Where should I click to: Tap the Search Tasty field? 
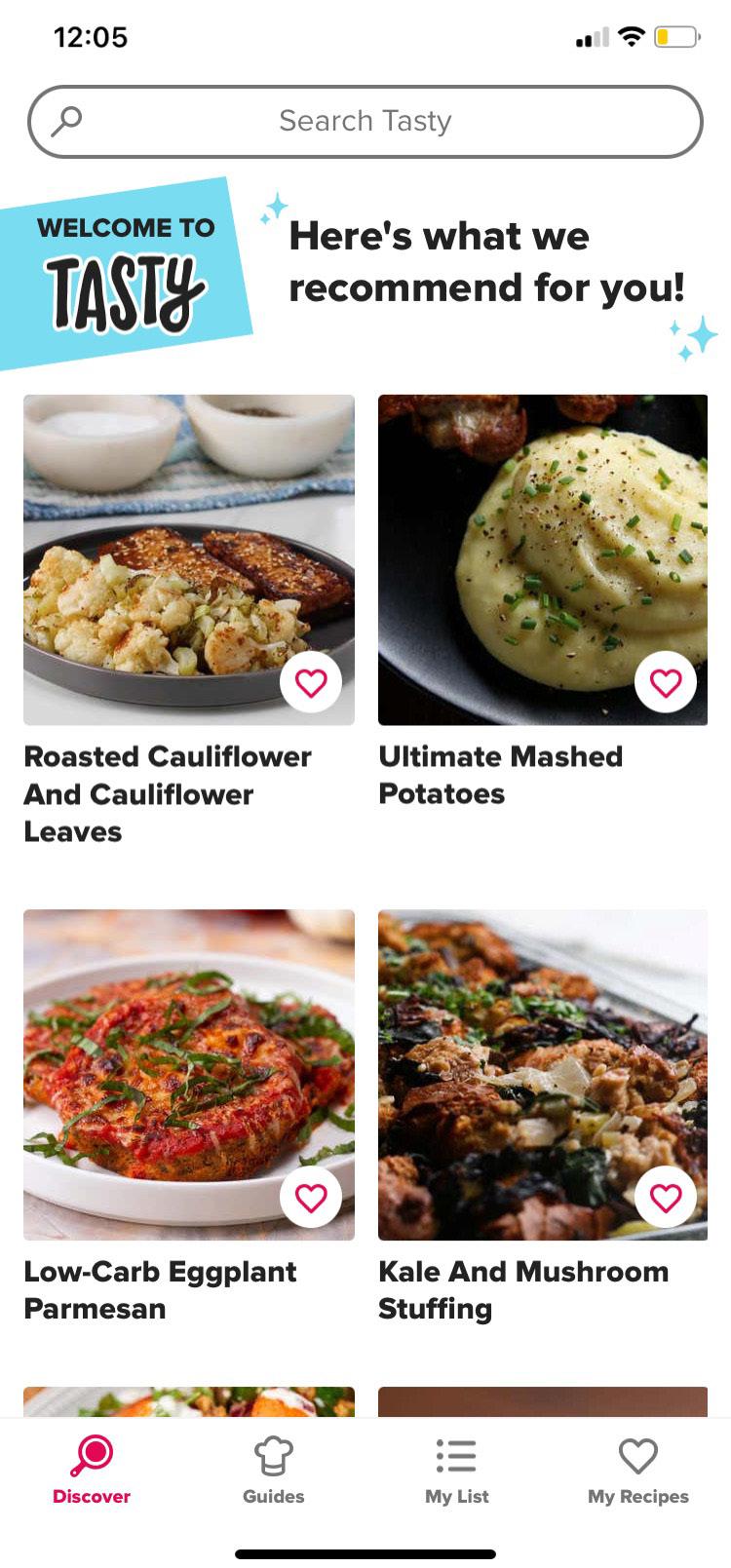point(365,122)
